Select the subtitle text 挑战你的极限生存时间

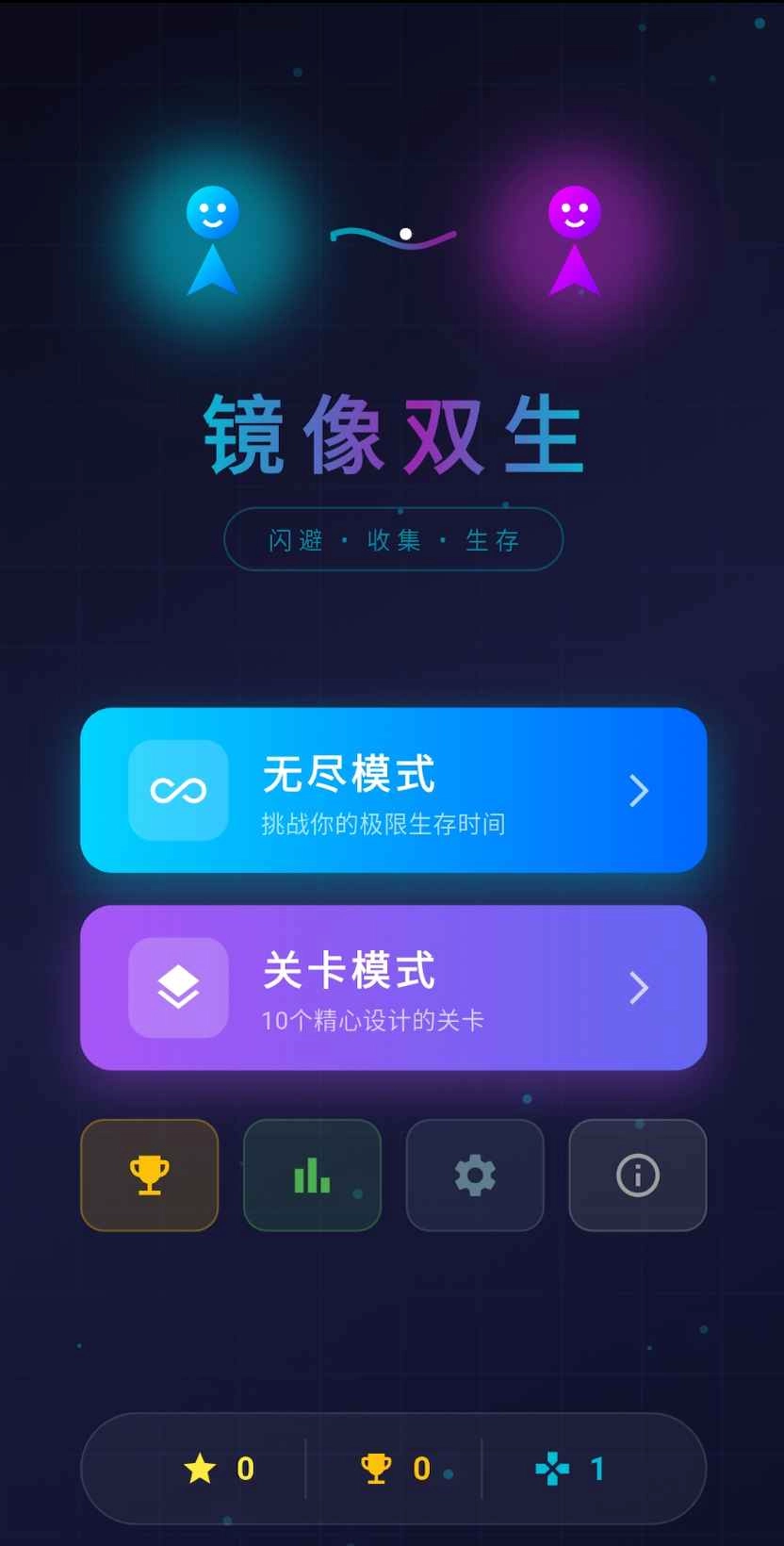coord(384,823)
